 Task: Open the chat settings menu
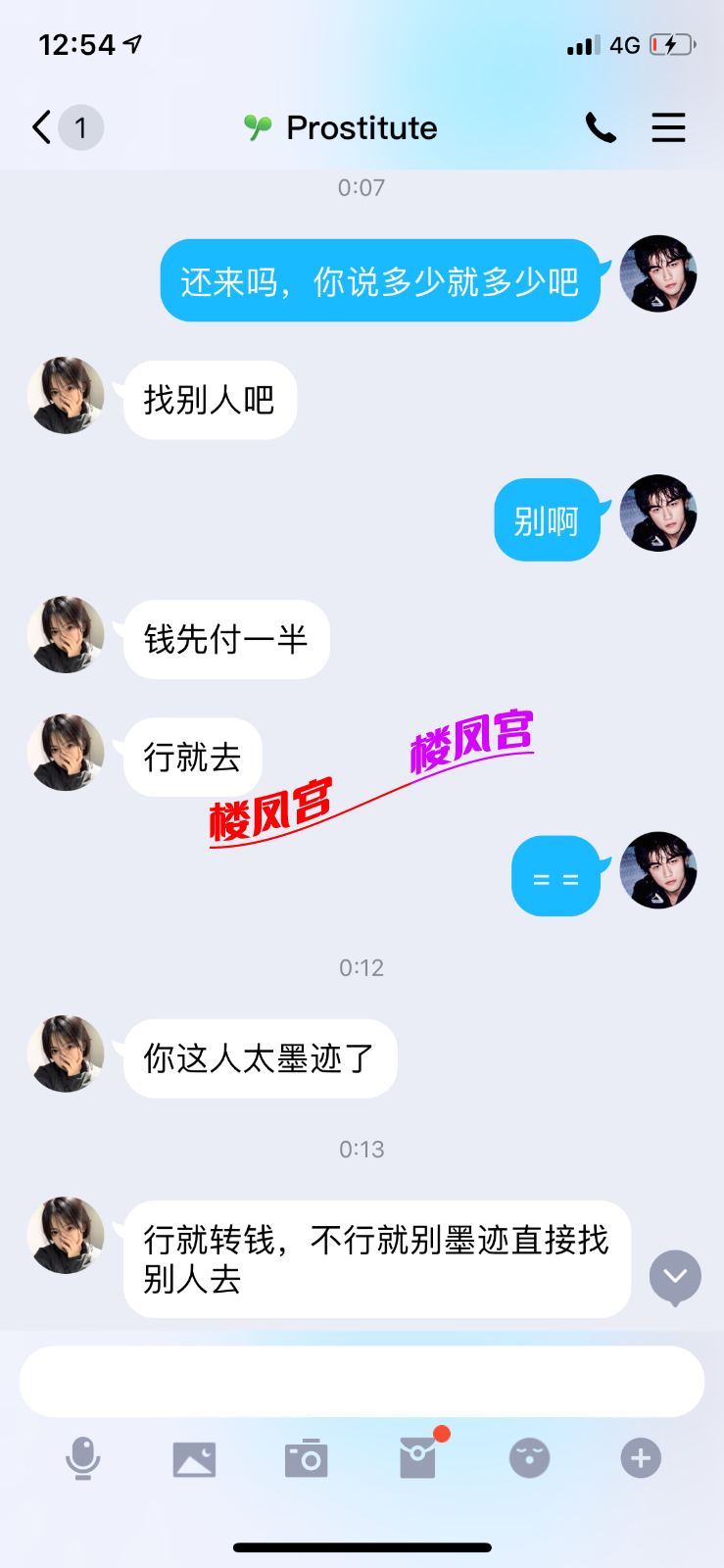(668, 127)
